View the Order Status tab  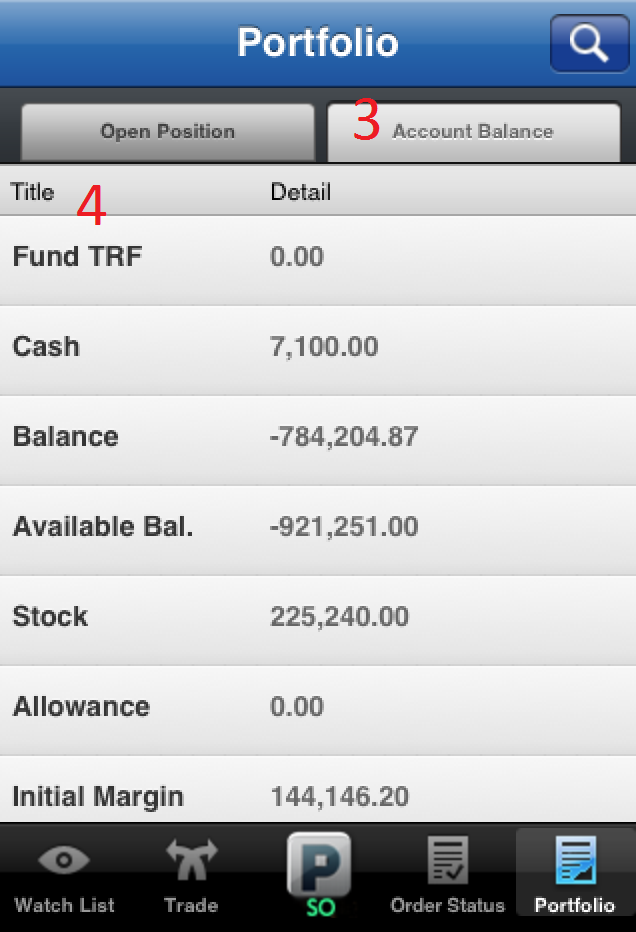[447, 877]
